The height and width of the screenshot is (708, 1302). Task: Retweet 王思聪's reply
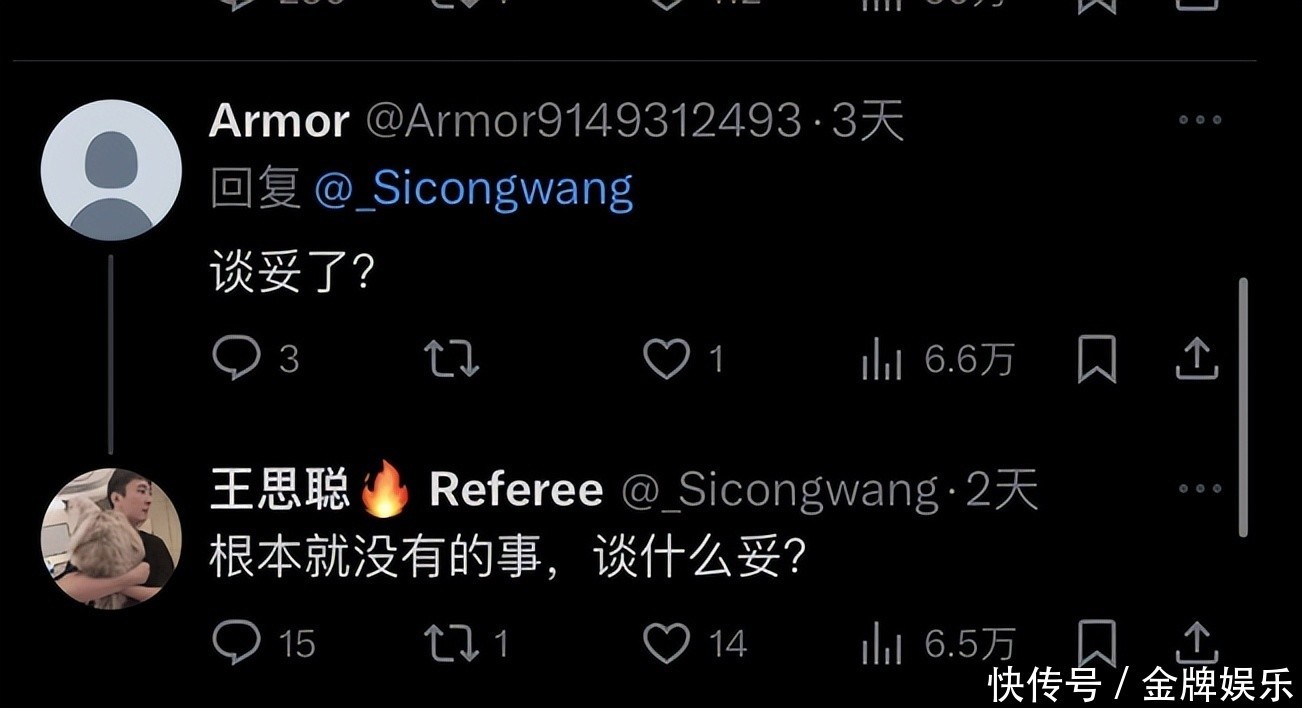click(451, 643)
